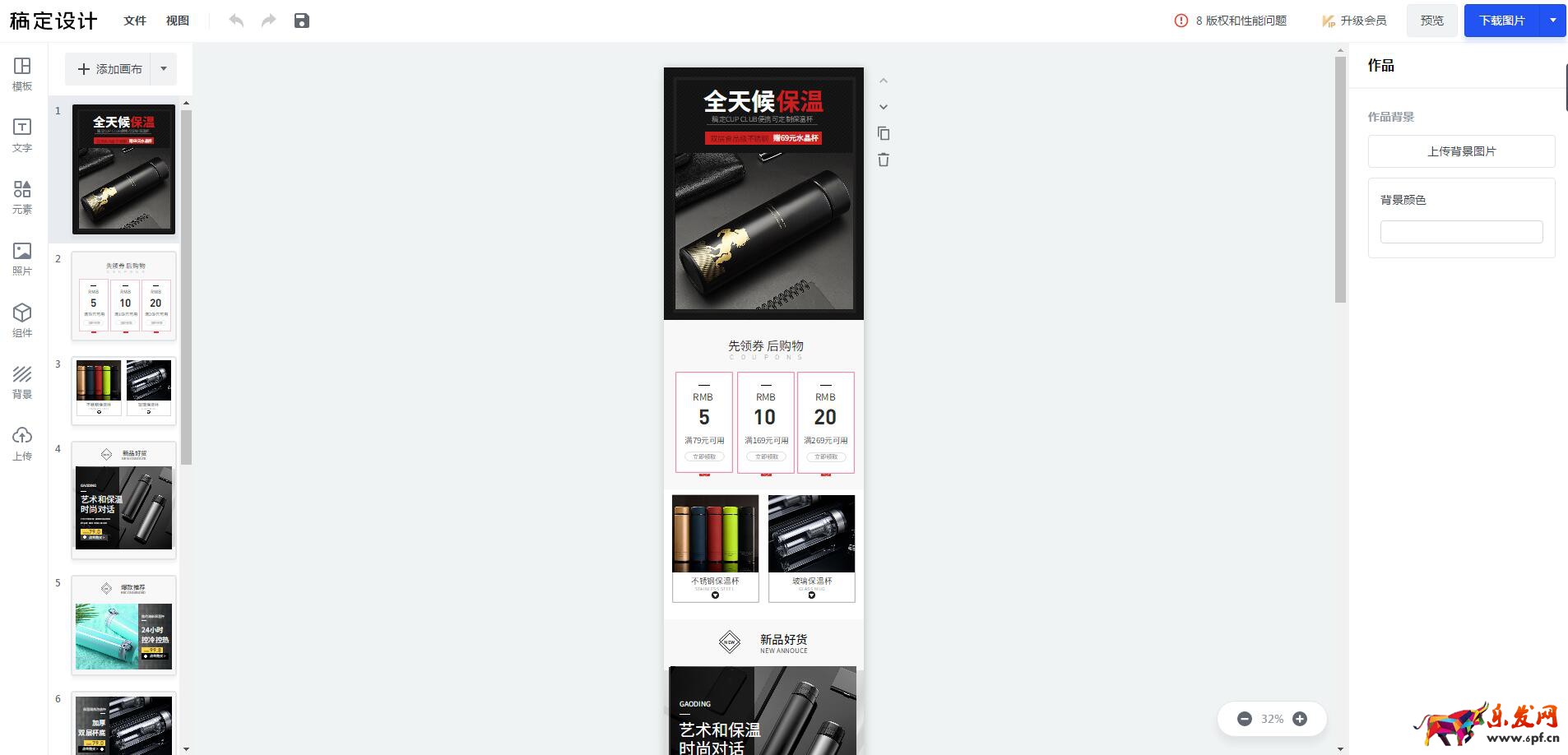
Task: Click 上传背景图片 button
Action: 1461,151
